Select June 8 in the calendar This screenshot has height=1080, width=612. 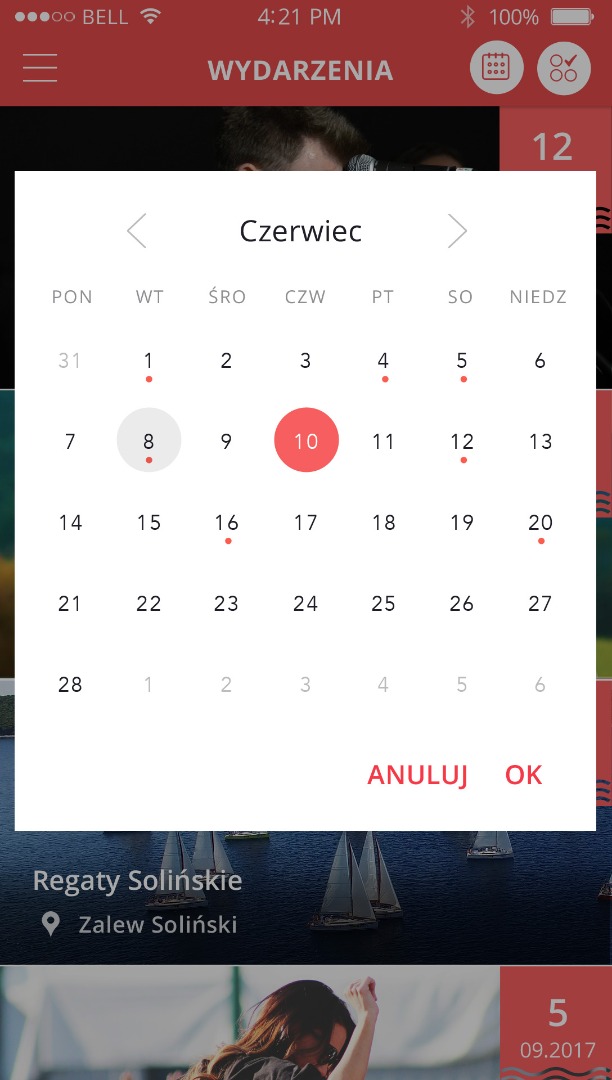pos(149,441)
